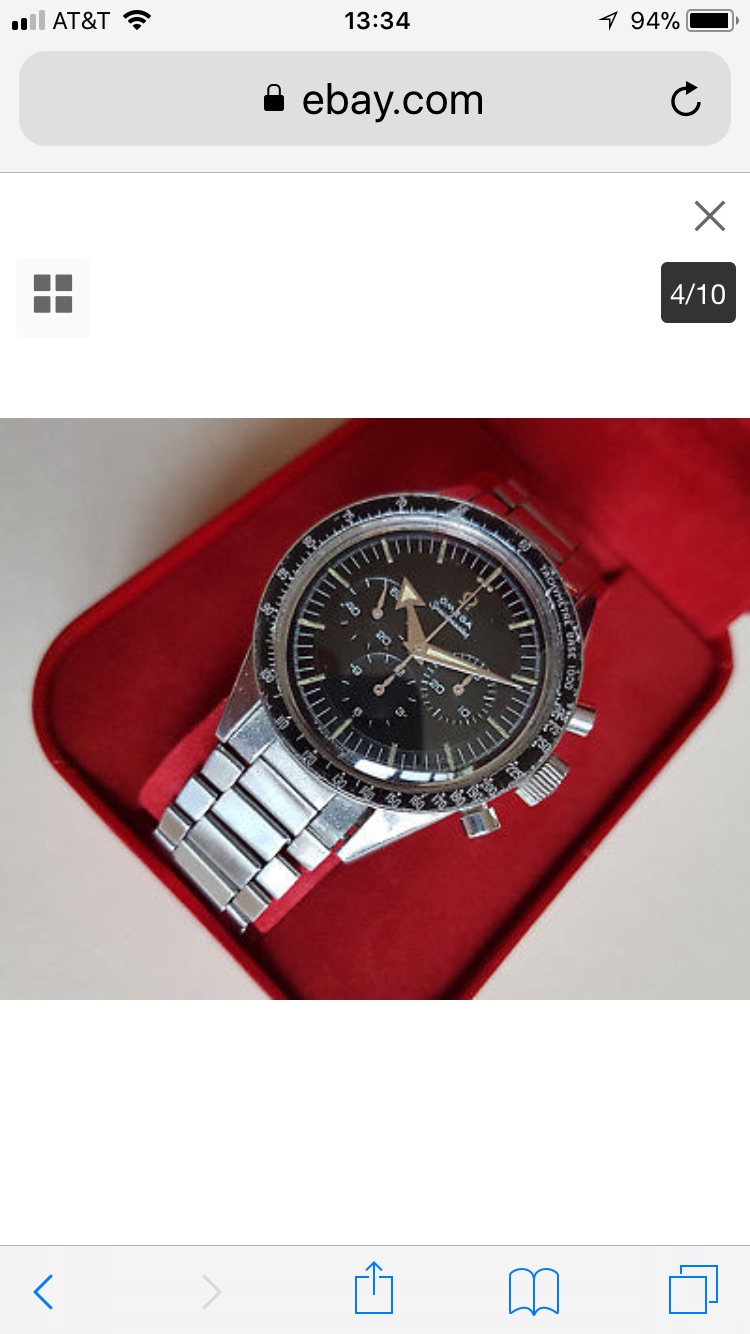750x1334 pixels.
Task: Open the photo grid view
Action: point(53,294)
